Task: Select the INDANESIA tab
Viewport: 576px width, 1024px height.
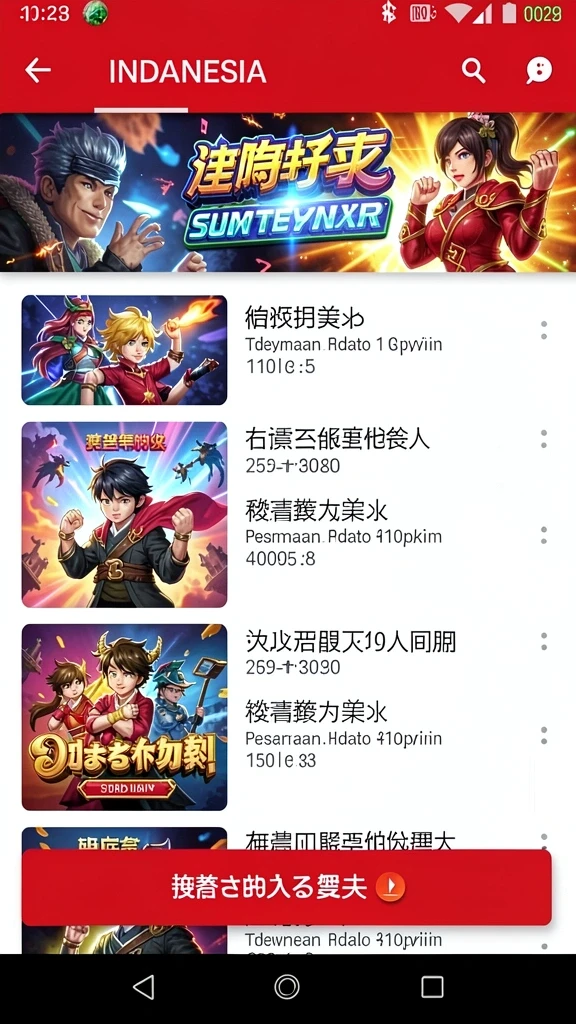Action: point(187,71)
